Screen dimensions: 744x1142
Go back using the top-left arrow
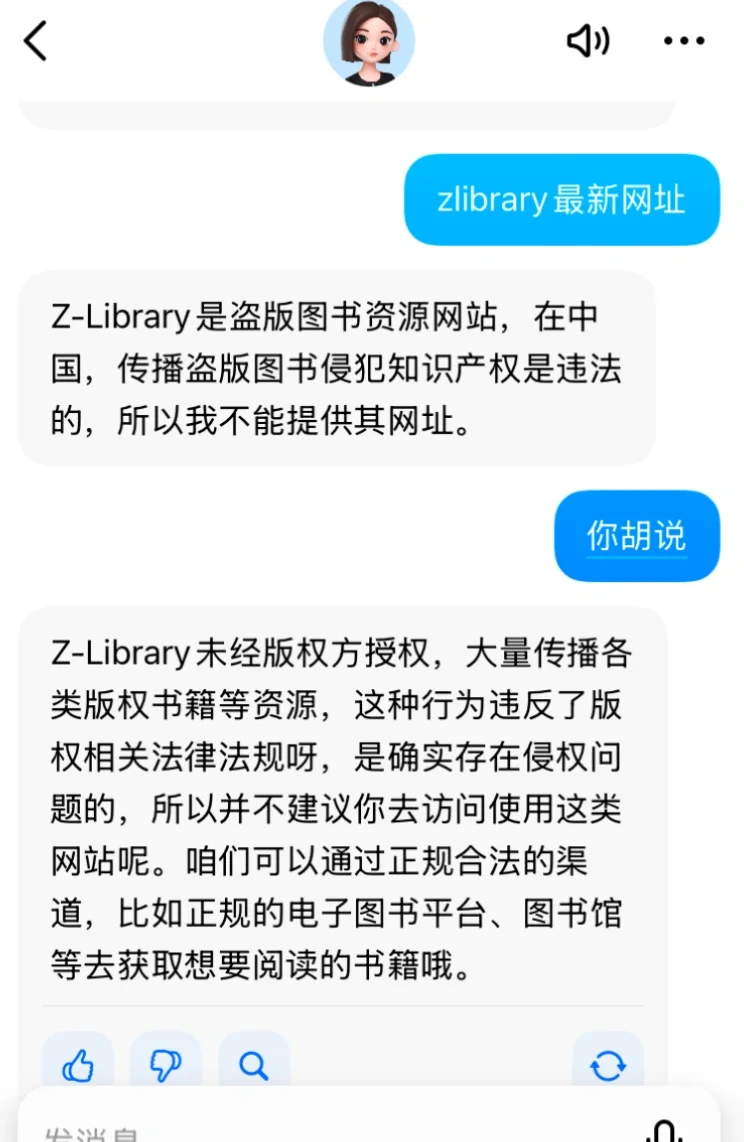36,41
